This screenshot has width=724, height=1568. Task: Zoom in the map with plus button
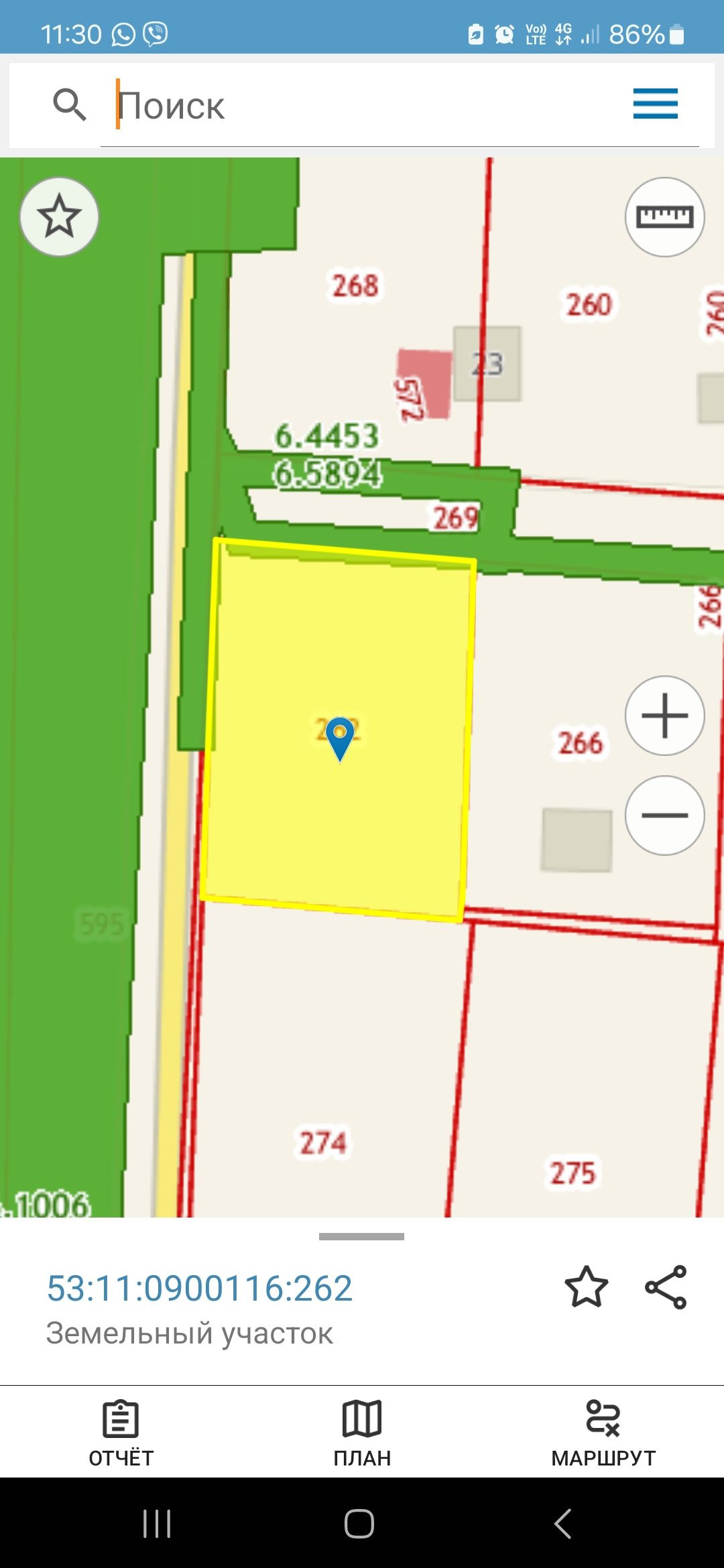[x=664, y=716]
